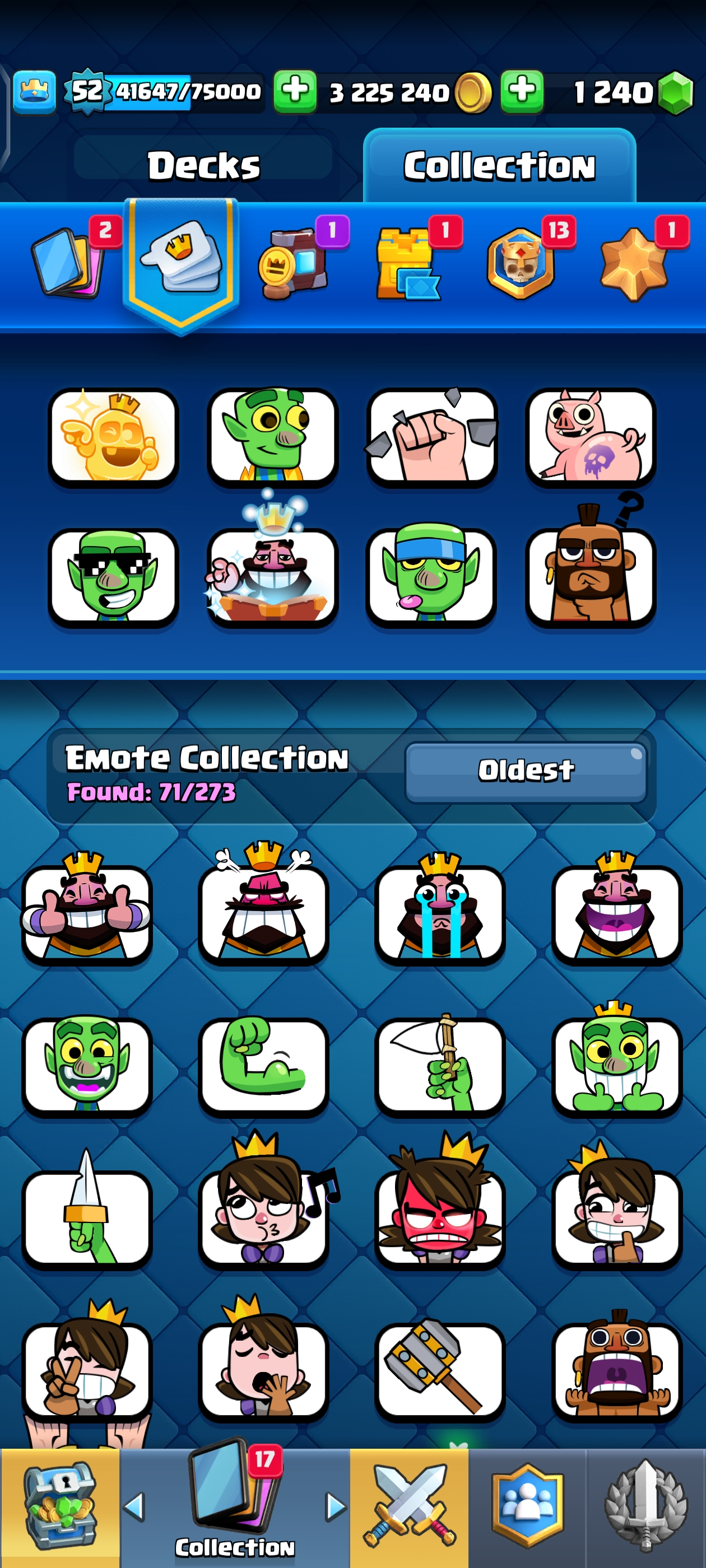Viewport: 706px width, 1568px height.
Task: Choose the hammer emote
Action: pyautogui.click(x=440, y=1370)
